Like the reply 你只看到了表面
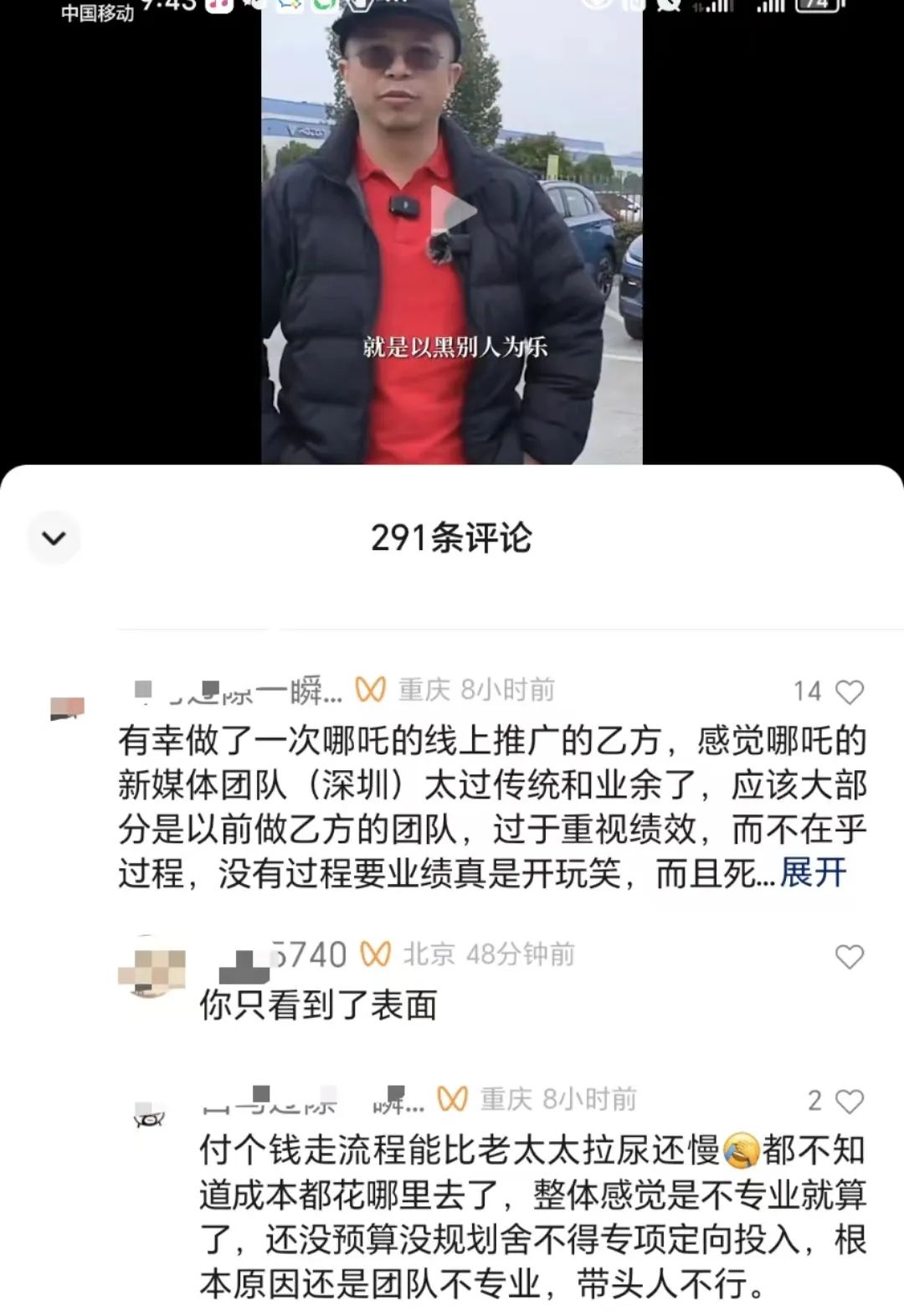 click(849, 956)
